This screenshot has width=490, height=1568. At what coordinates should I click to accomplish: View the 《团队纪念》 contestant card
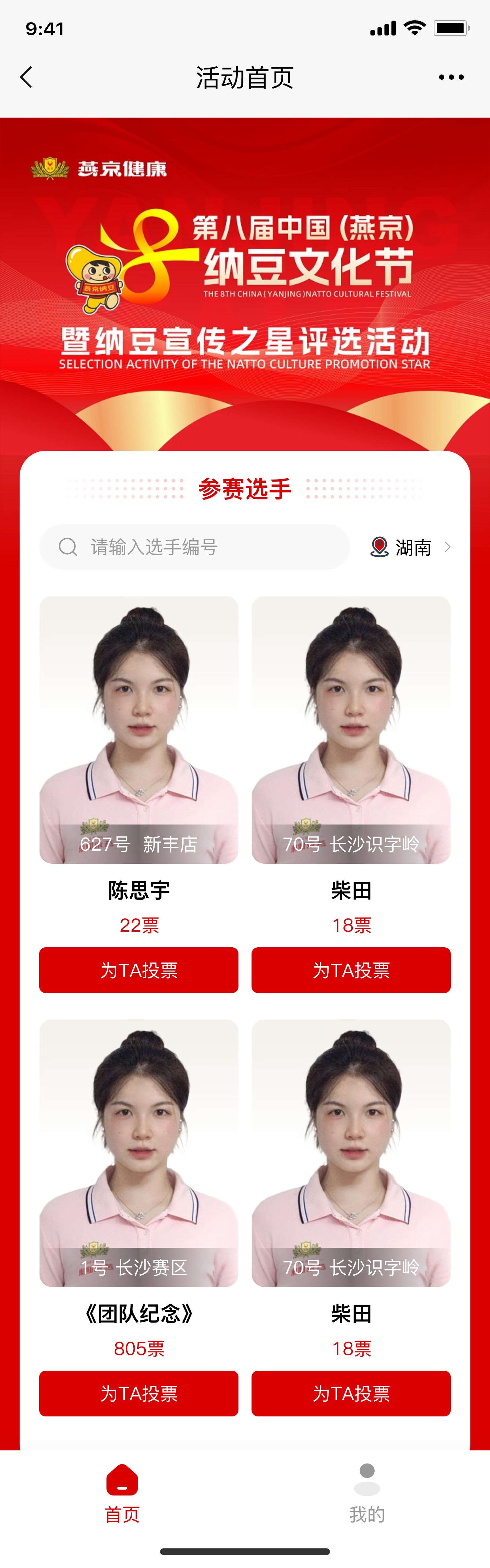tap(139, 1153)
